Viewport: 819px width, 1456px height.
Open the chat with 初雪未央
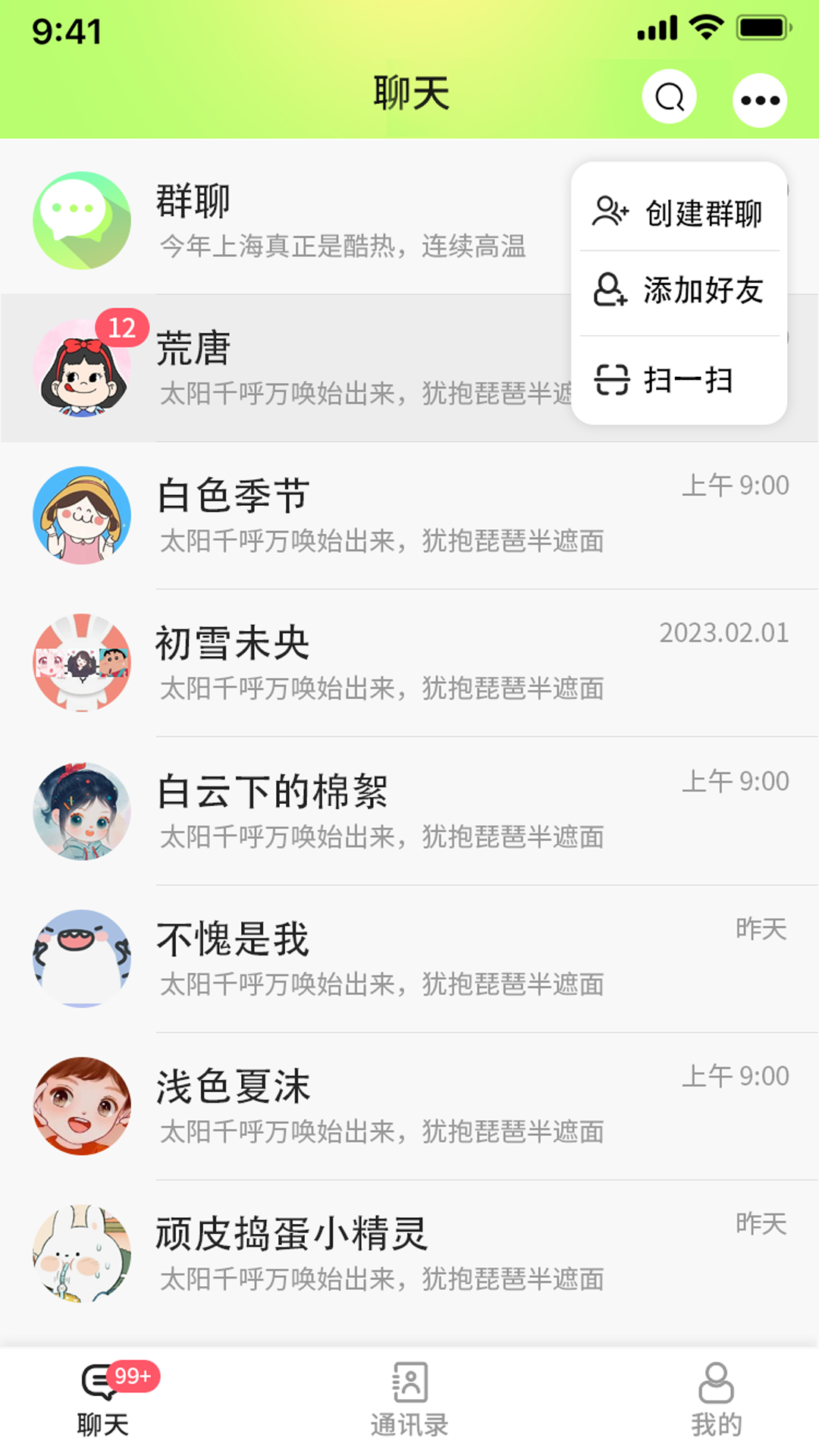point(379,663)
